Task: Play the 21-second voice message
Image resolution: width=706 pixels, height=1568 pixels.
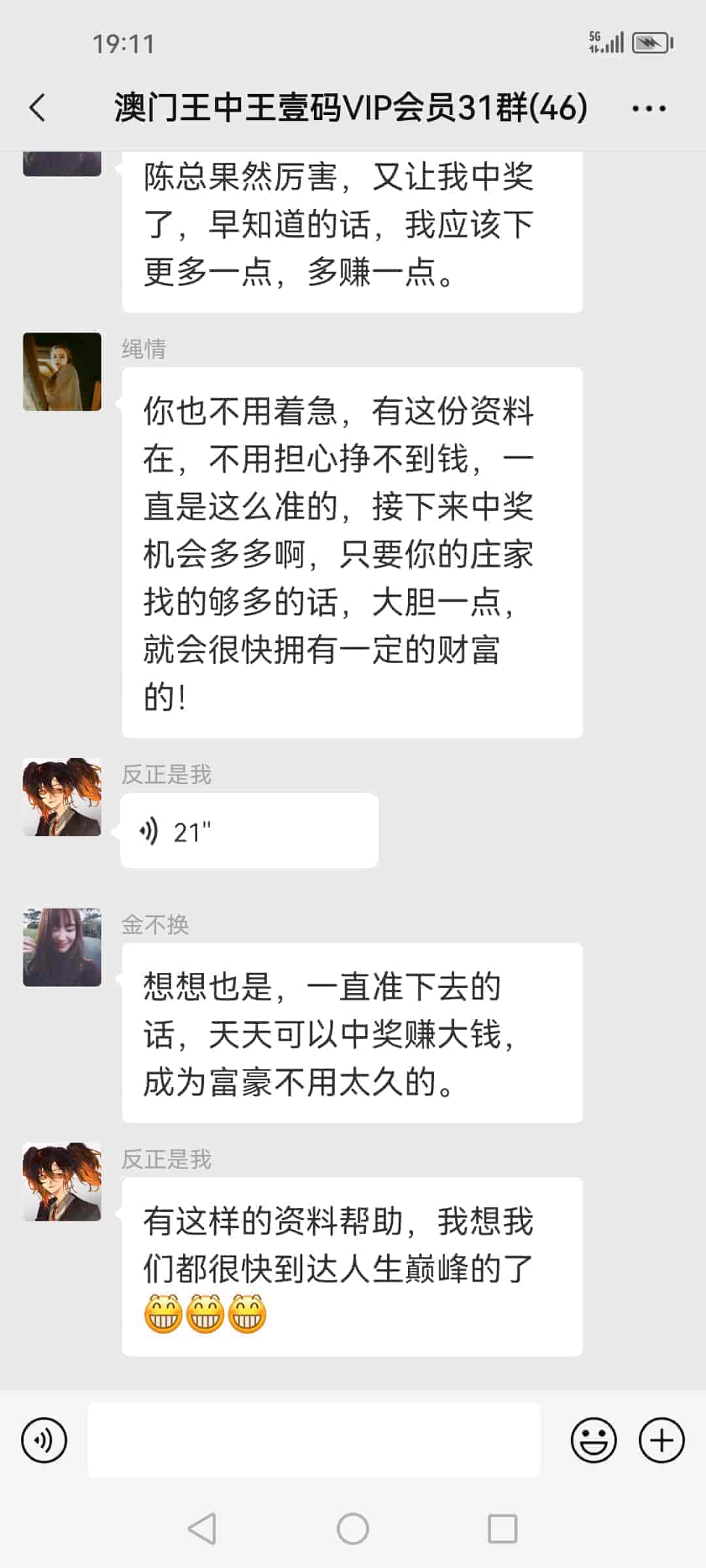Action: point(249,831)
